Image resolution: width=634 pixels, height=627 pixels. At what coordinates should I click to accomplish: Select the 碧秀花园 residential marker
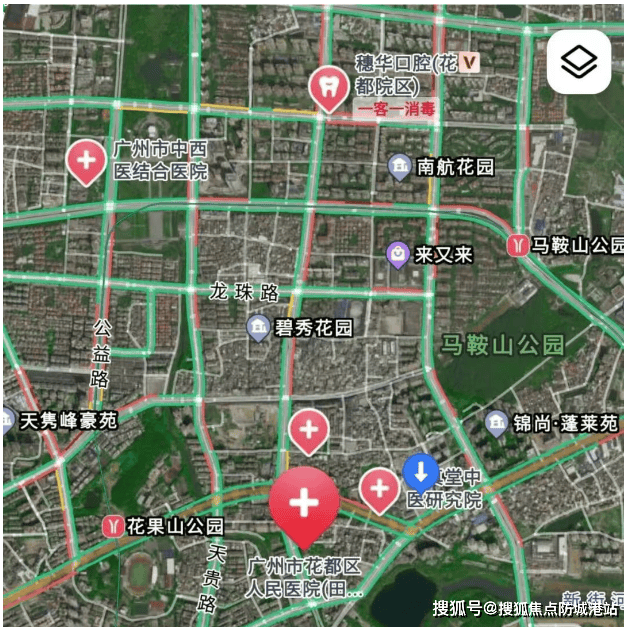258,327
